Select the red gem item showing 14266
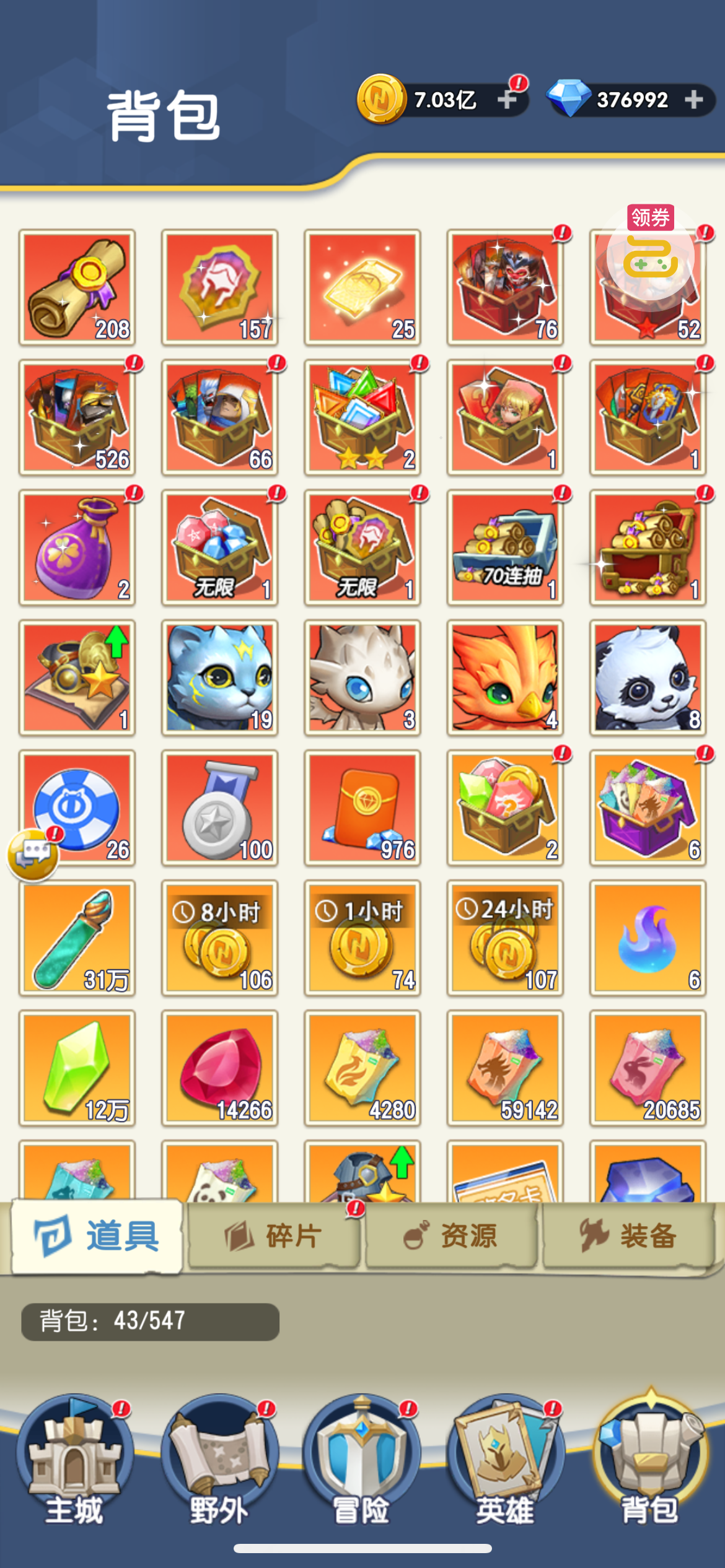This screenshot has height=1568, width=725. 219,1068
